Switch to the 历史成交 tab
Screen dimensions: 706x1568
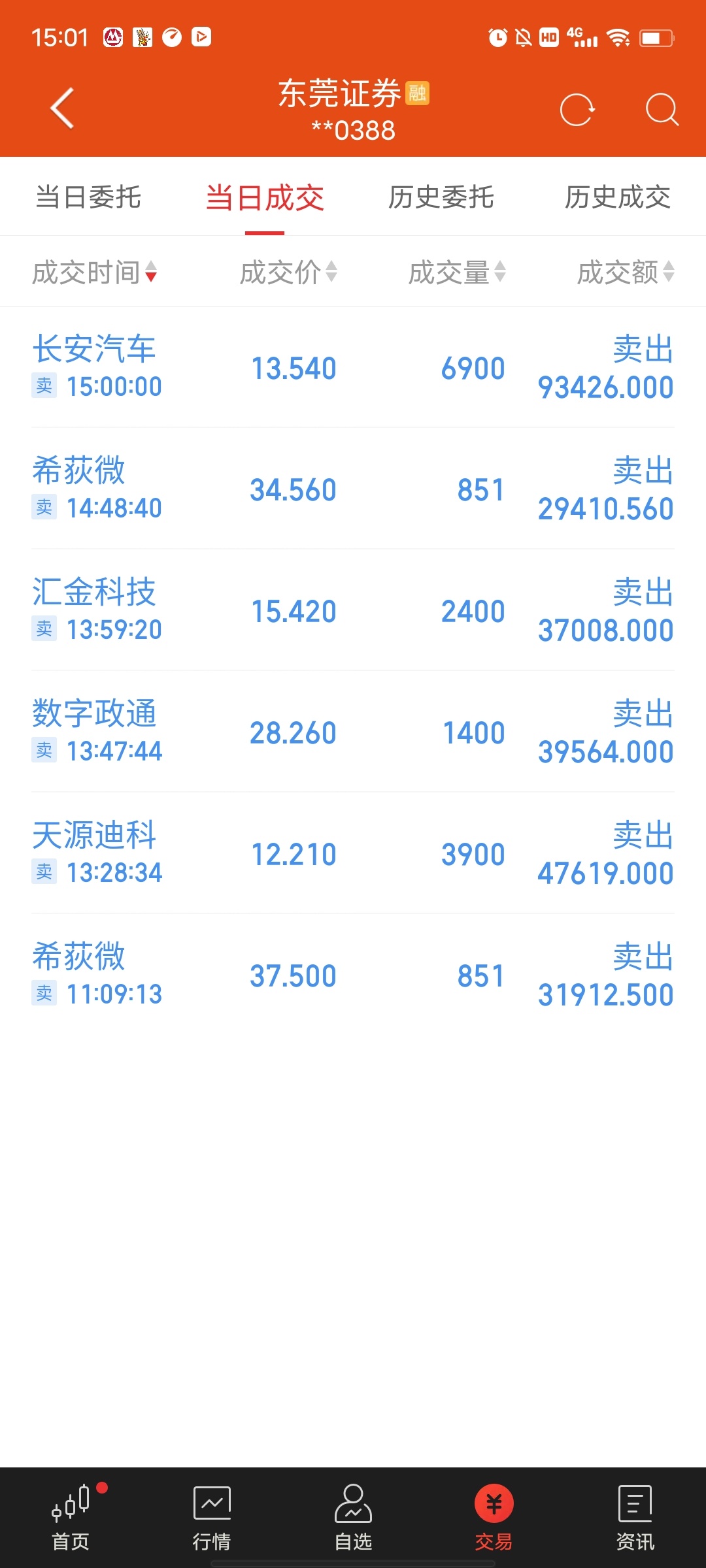tap(618, 197)
